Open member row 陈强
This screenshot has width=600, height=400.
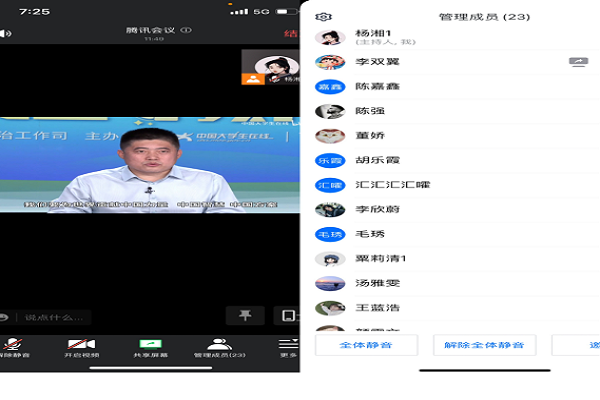(x=370, y=111)
